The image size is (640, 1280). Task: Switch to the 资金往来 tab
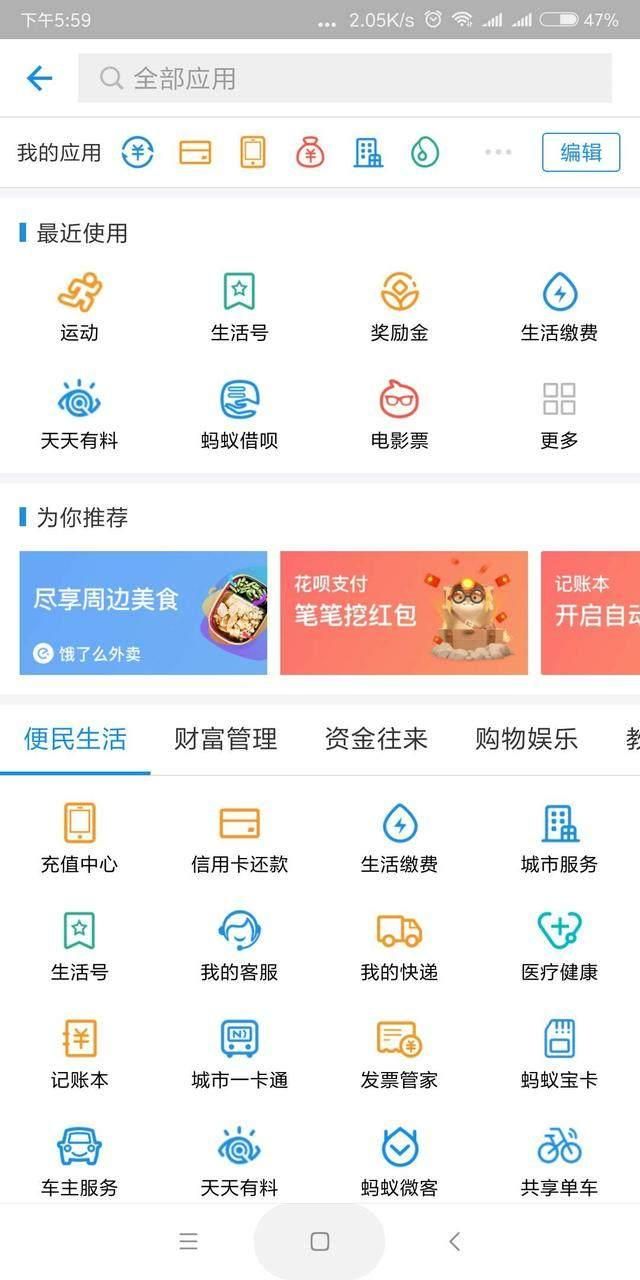tap(376, 739)
